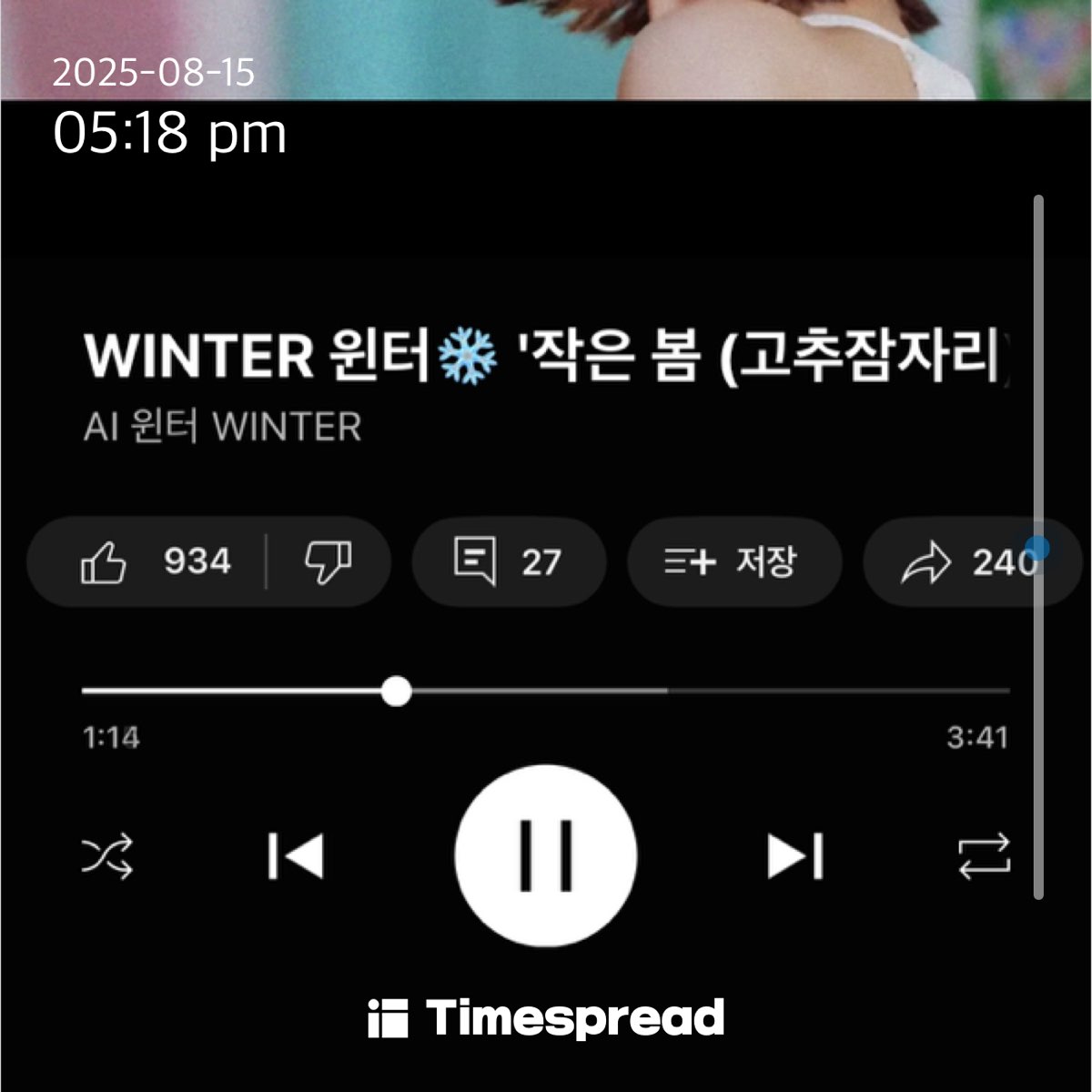The height and width of the screenshot is (1092, 1092).
Task: Skip to the next track
Action: [x=795, y=856]
